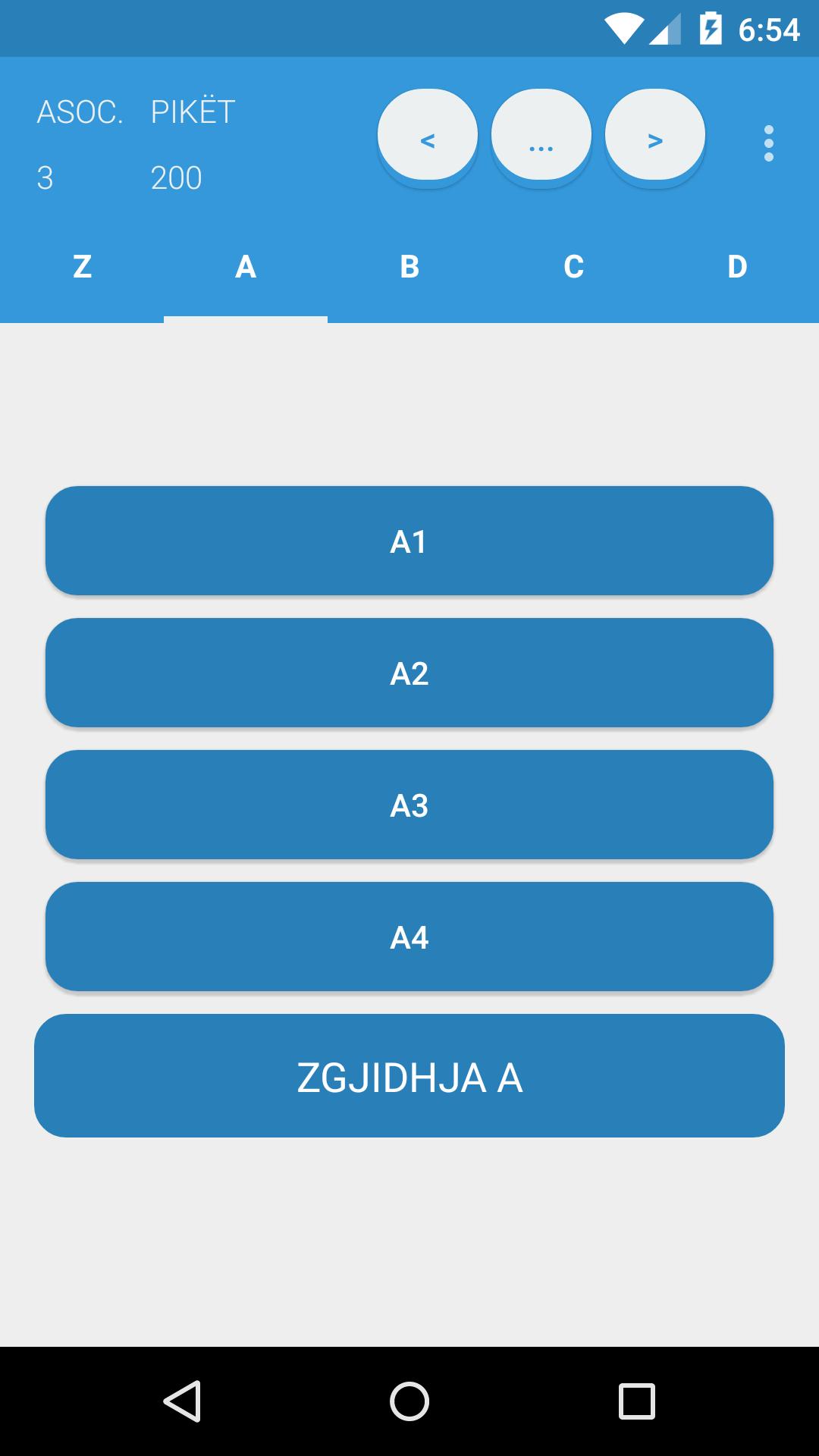Screen dimensions: 819x1456
Task: Open the A2 field
Action: (409, 673)
